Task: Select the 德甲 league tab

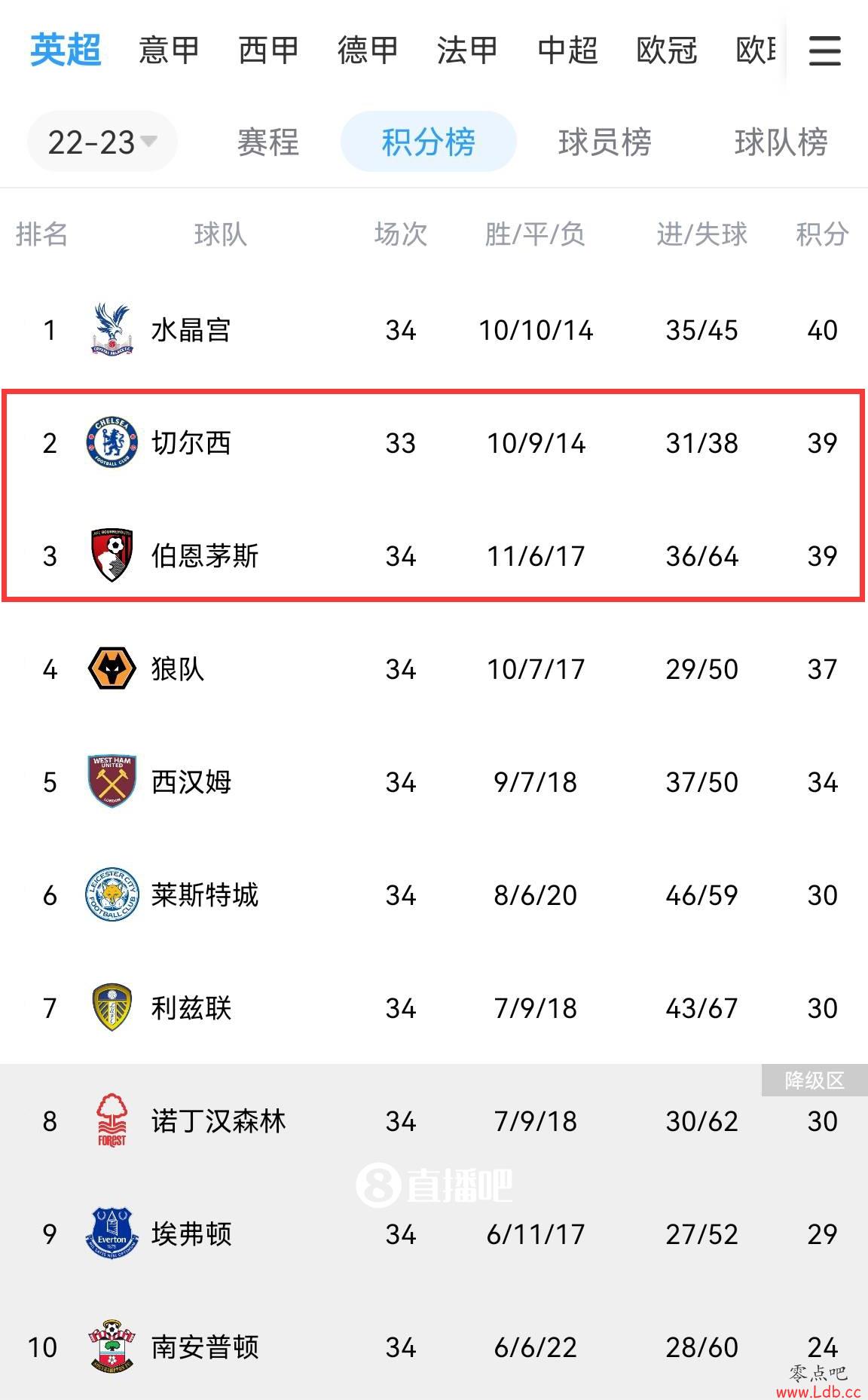Action: (x=368, y=50)
